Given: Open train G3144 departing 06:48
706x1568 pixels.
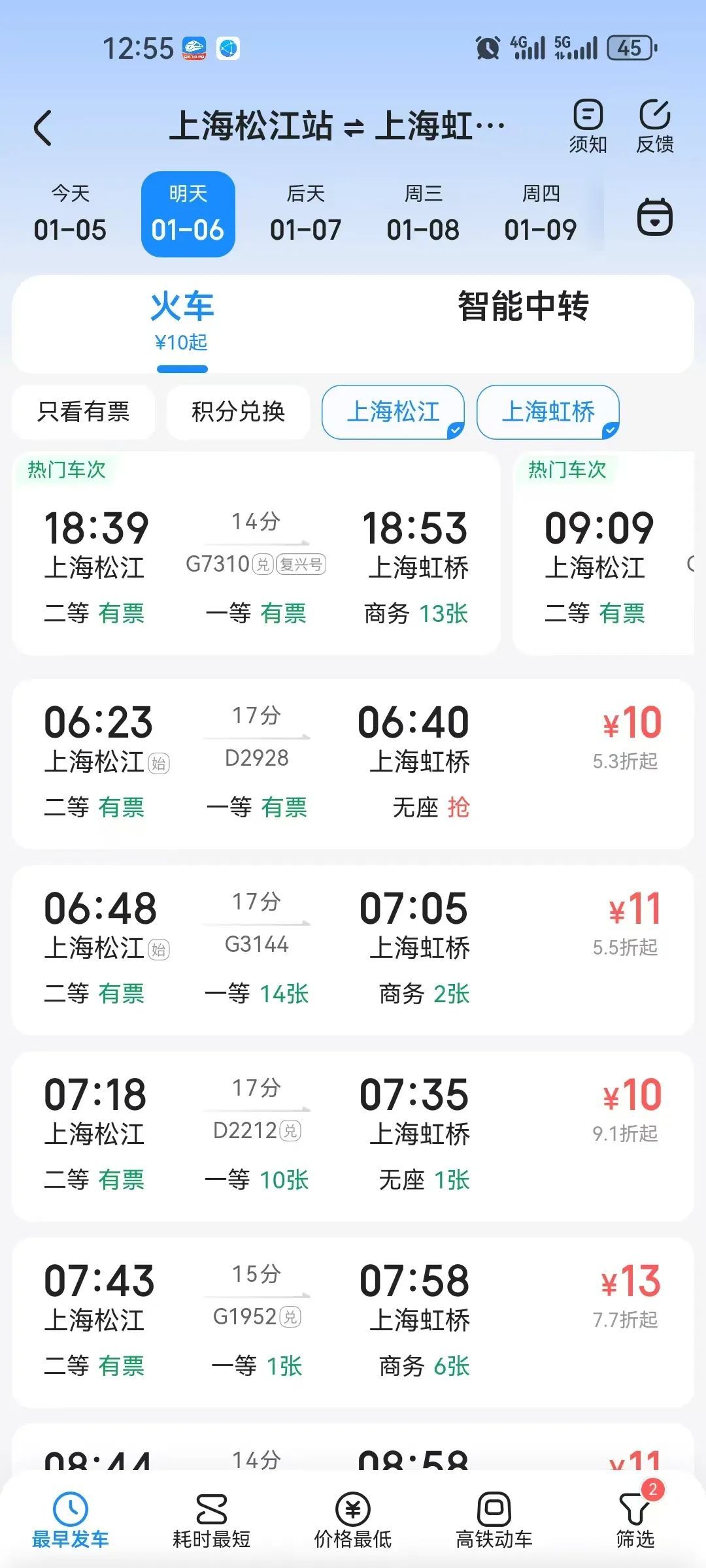Looking at the screenshot, I should (353, 950).
